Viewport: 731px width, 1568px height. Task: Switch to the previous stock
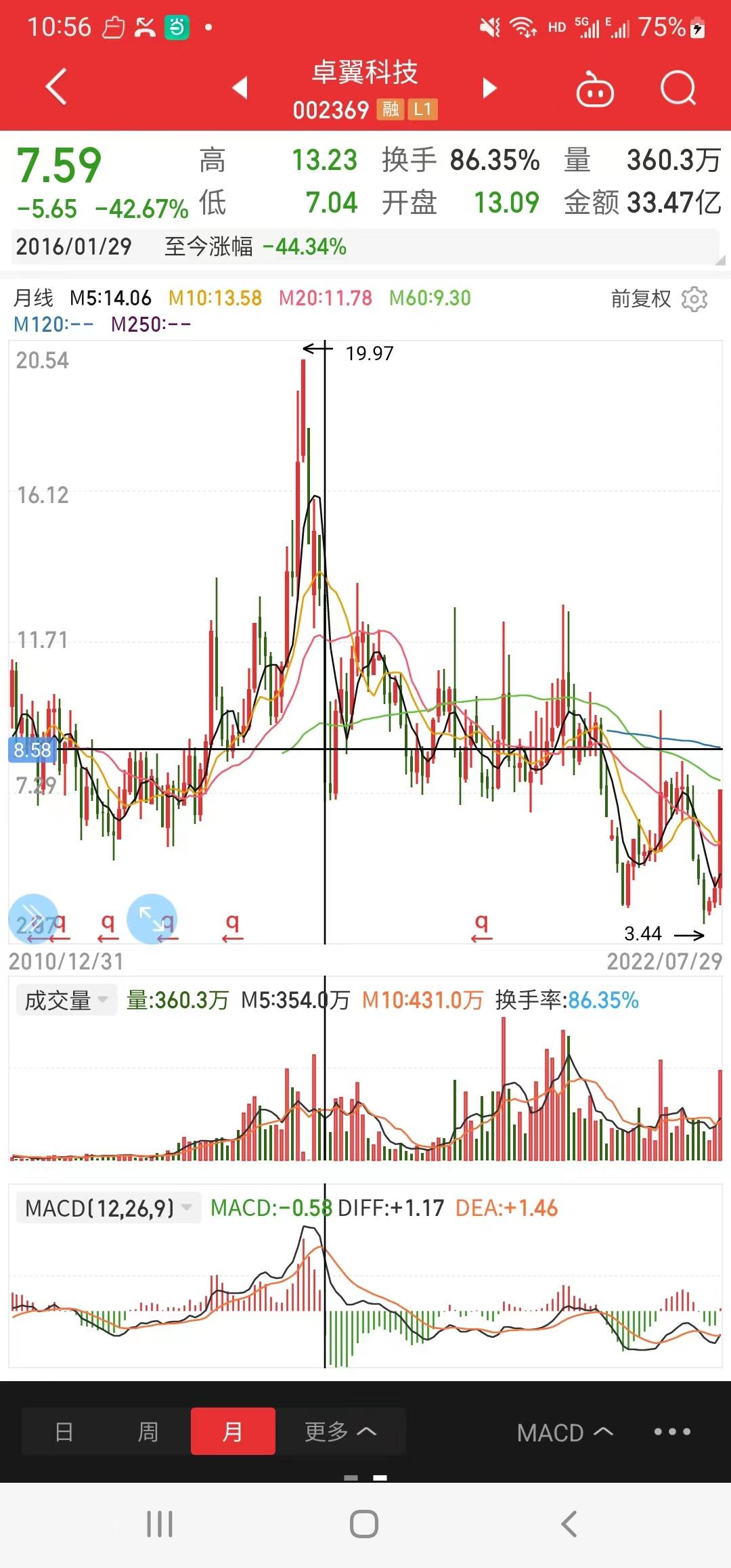tap(240, 87)
